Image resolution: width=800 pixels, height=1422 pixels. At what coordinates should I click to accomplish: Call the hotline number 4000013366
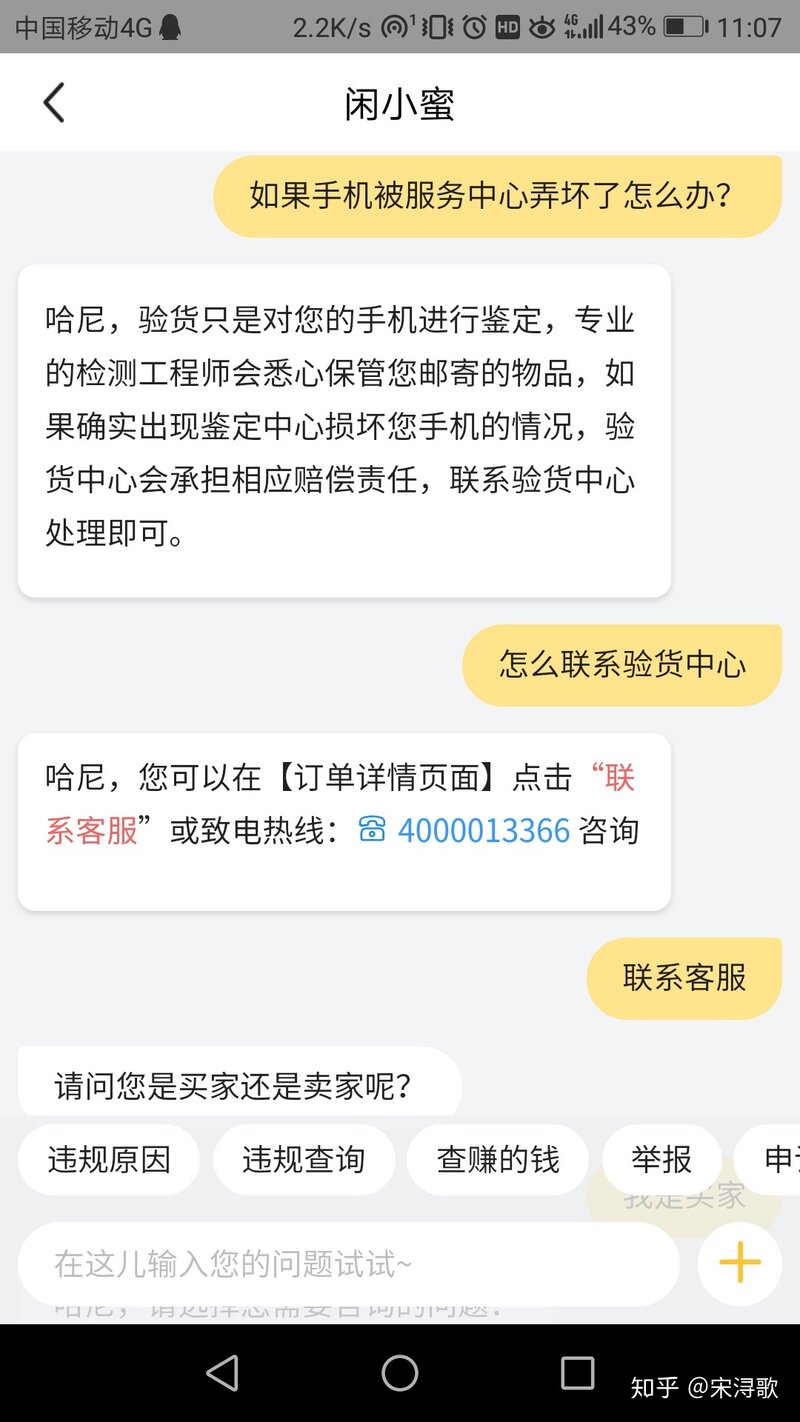483,830
